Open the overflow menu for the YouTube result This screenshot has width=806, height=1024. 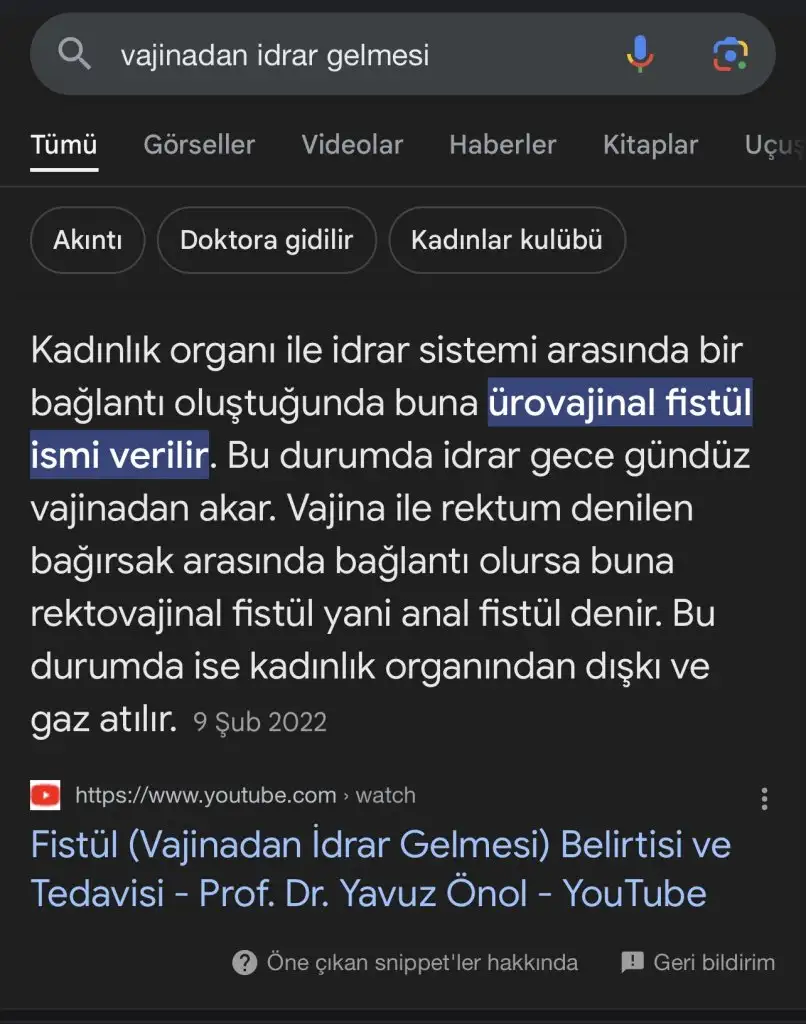tap(764, 798)
